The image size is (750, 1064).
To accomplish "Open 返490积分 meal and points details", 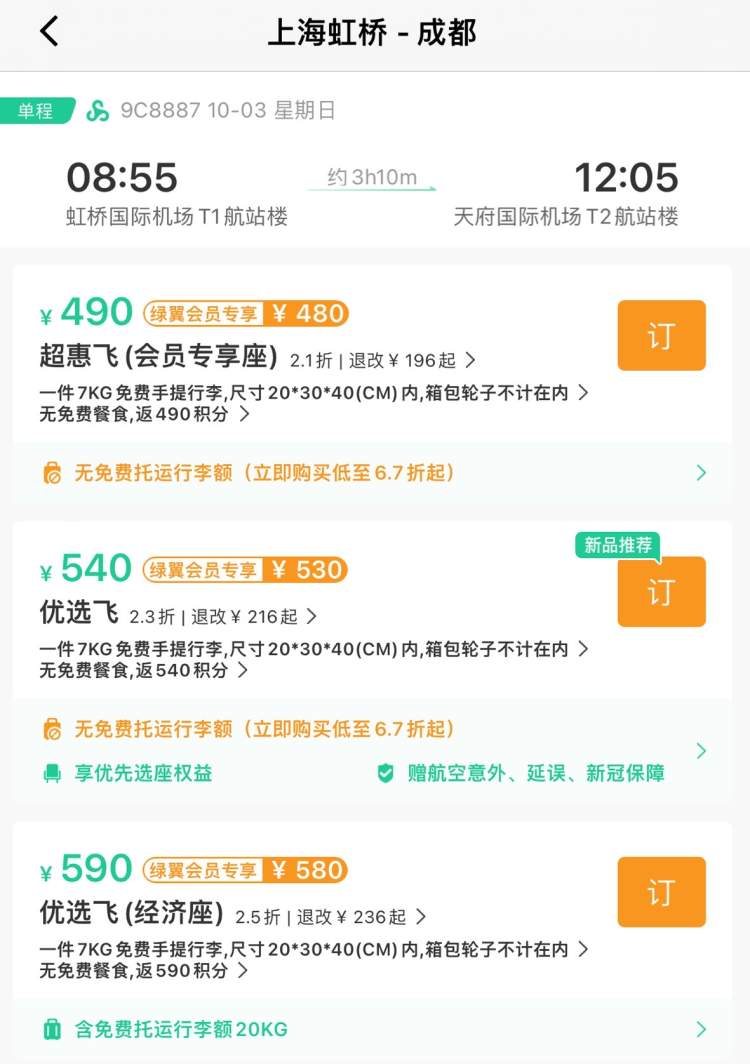I will [144, 414].
